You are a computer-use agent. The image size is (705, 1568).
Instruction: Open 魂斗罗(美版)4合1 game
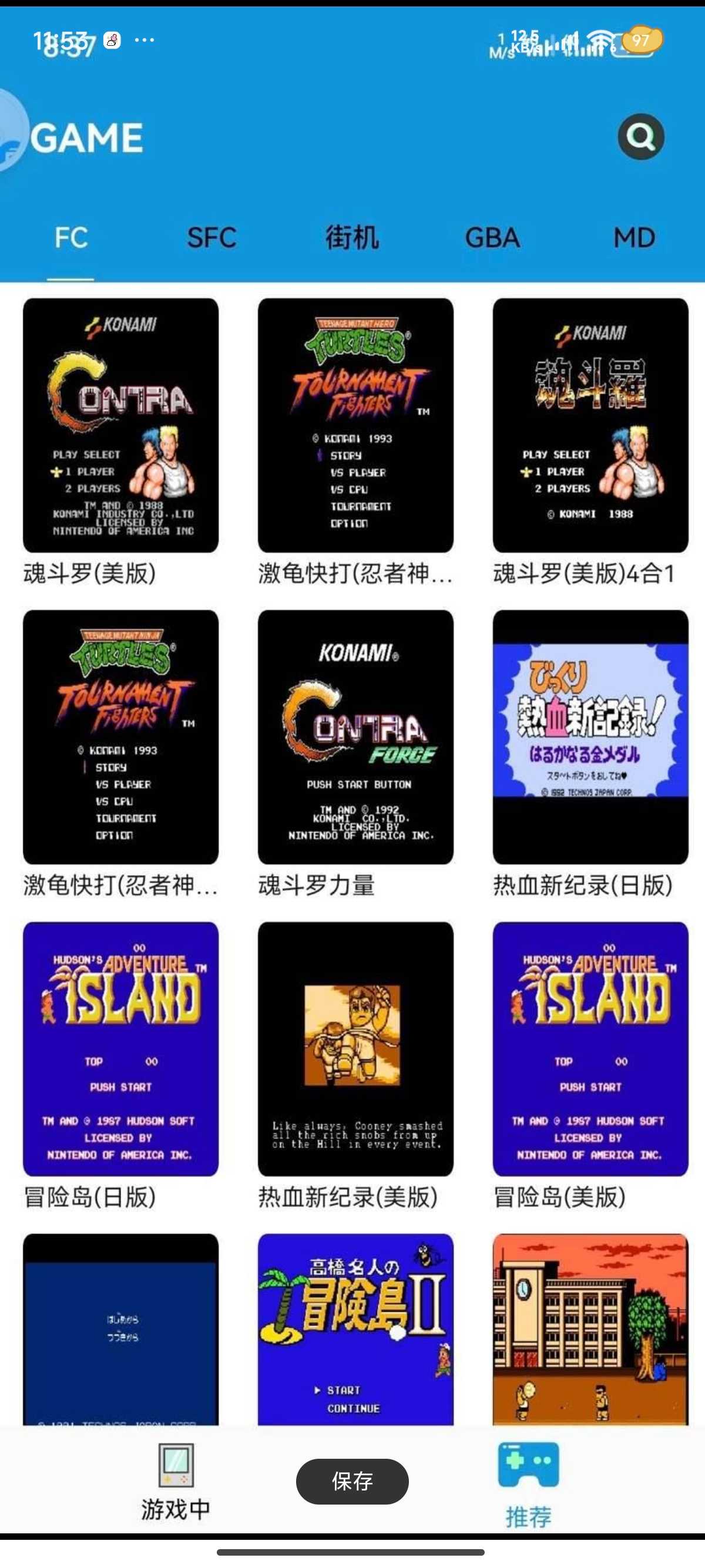click(x=590, y=426)
